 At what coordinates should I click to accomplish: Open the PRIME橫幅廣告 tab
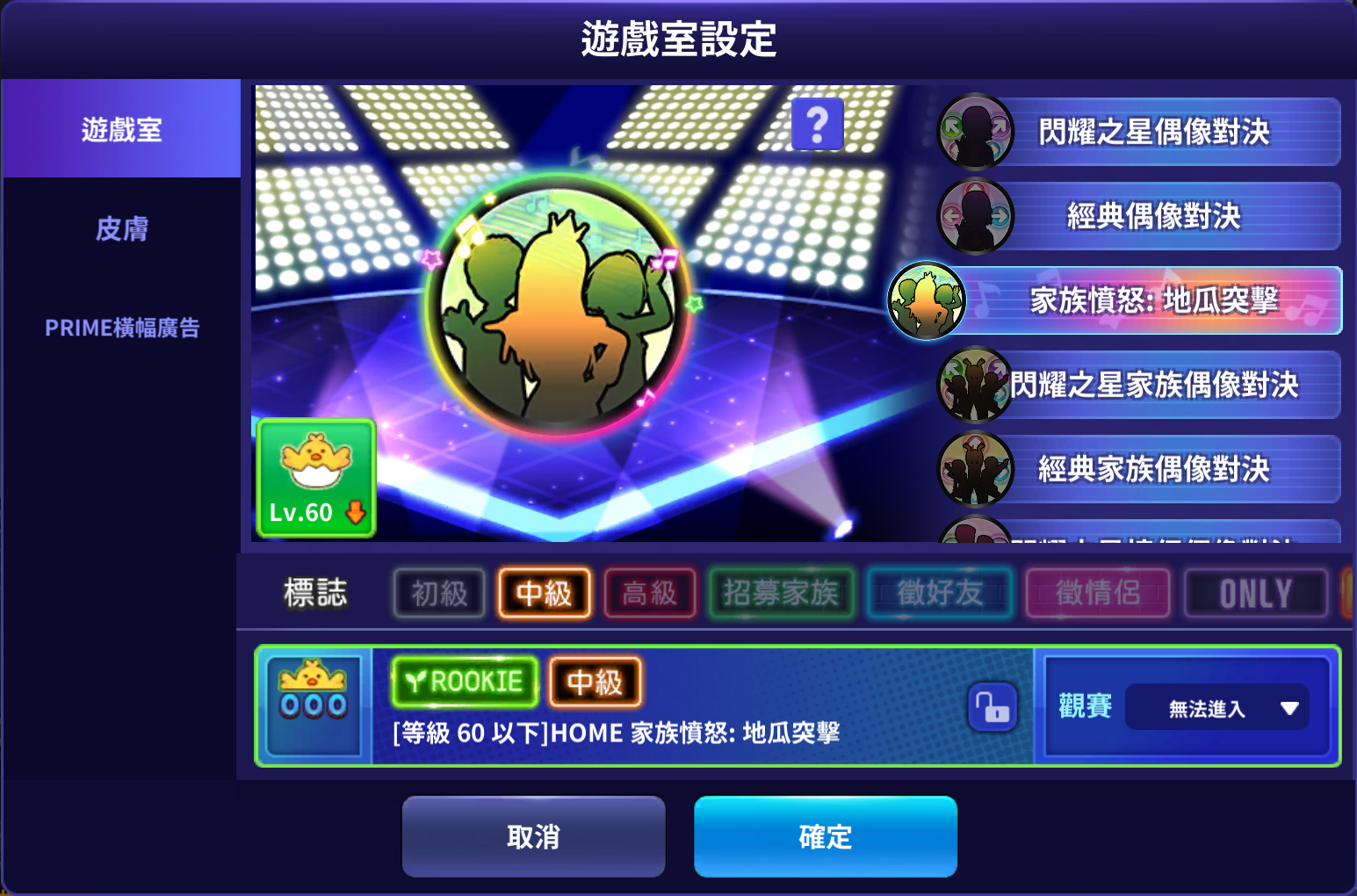coord(121,328)
